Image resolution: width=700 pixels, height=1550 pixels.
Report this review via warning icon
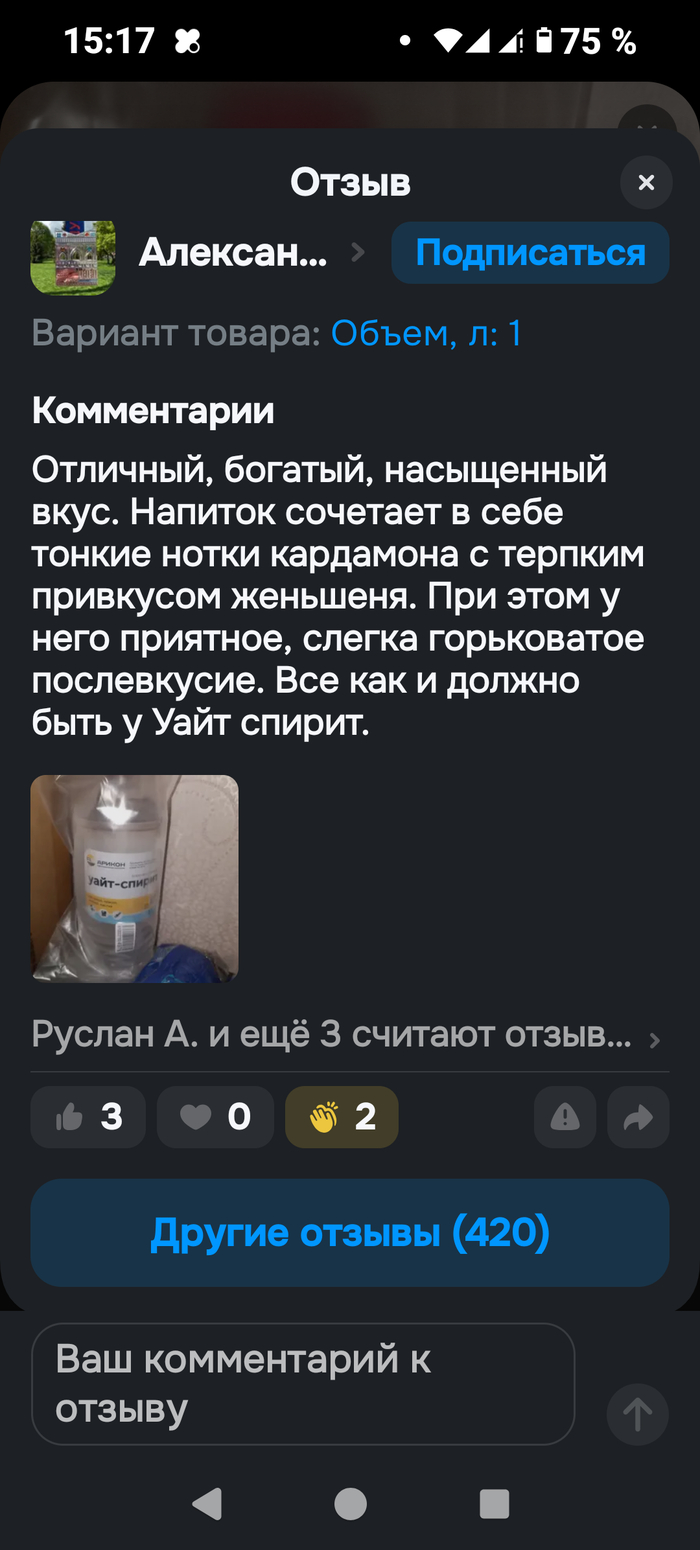(x=565, y=1116)
